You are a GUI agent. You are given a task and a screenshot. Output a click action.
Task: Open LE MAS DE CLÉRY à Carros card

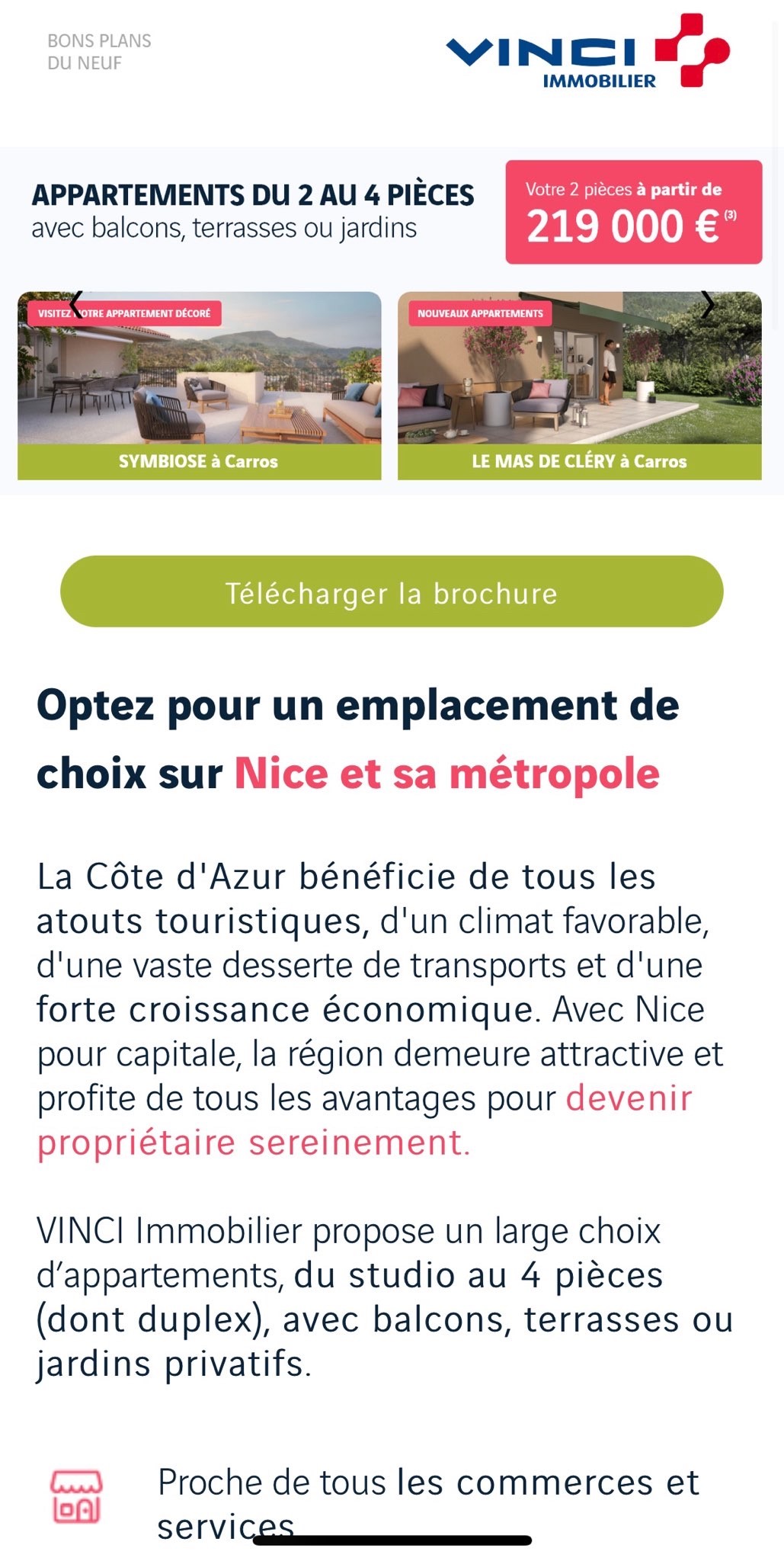coord(579,386)
